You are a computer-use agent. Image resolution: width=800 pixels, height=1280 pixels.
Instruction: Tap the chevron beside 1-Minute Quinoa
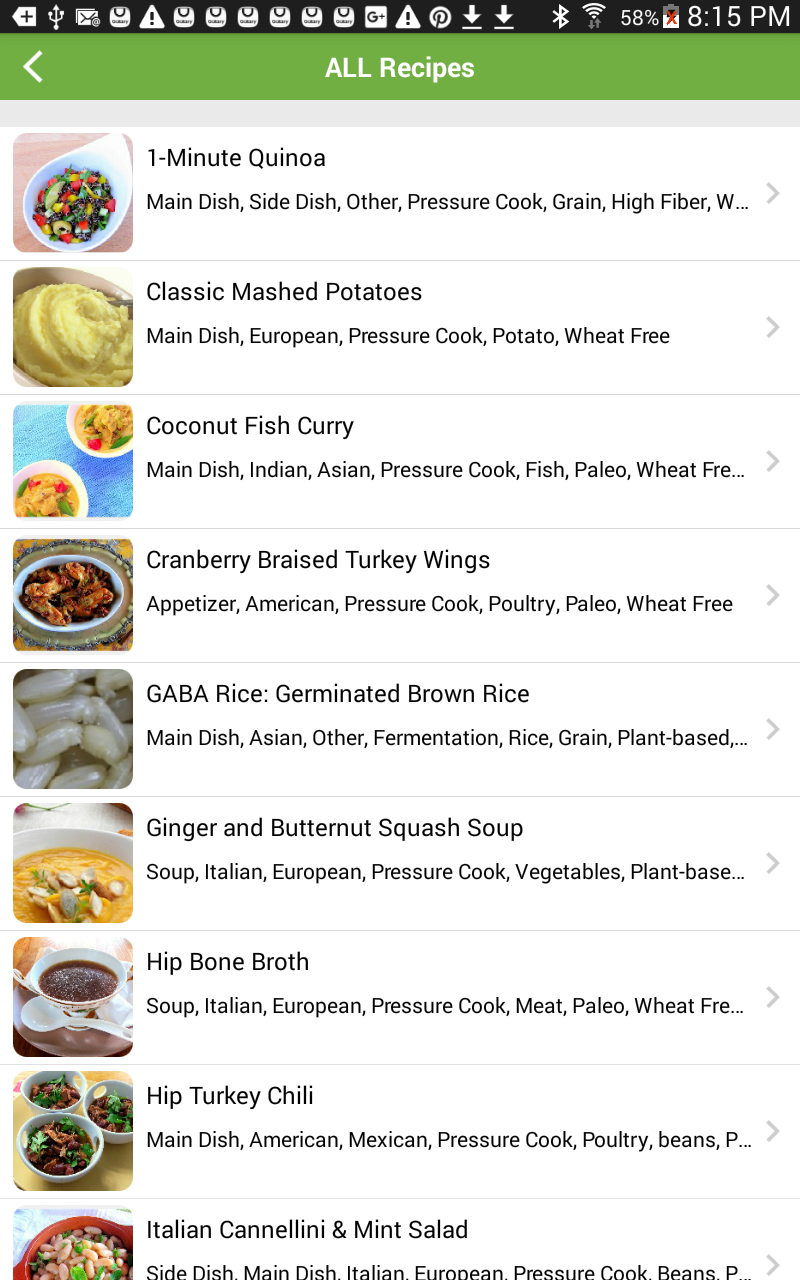tap(772, 192)
